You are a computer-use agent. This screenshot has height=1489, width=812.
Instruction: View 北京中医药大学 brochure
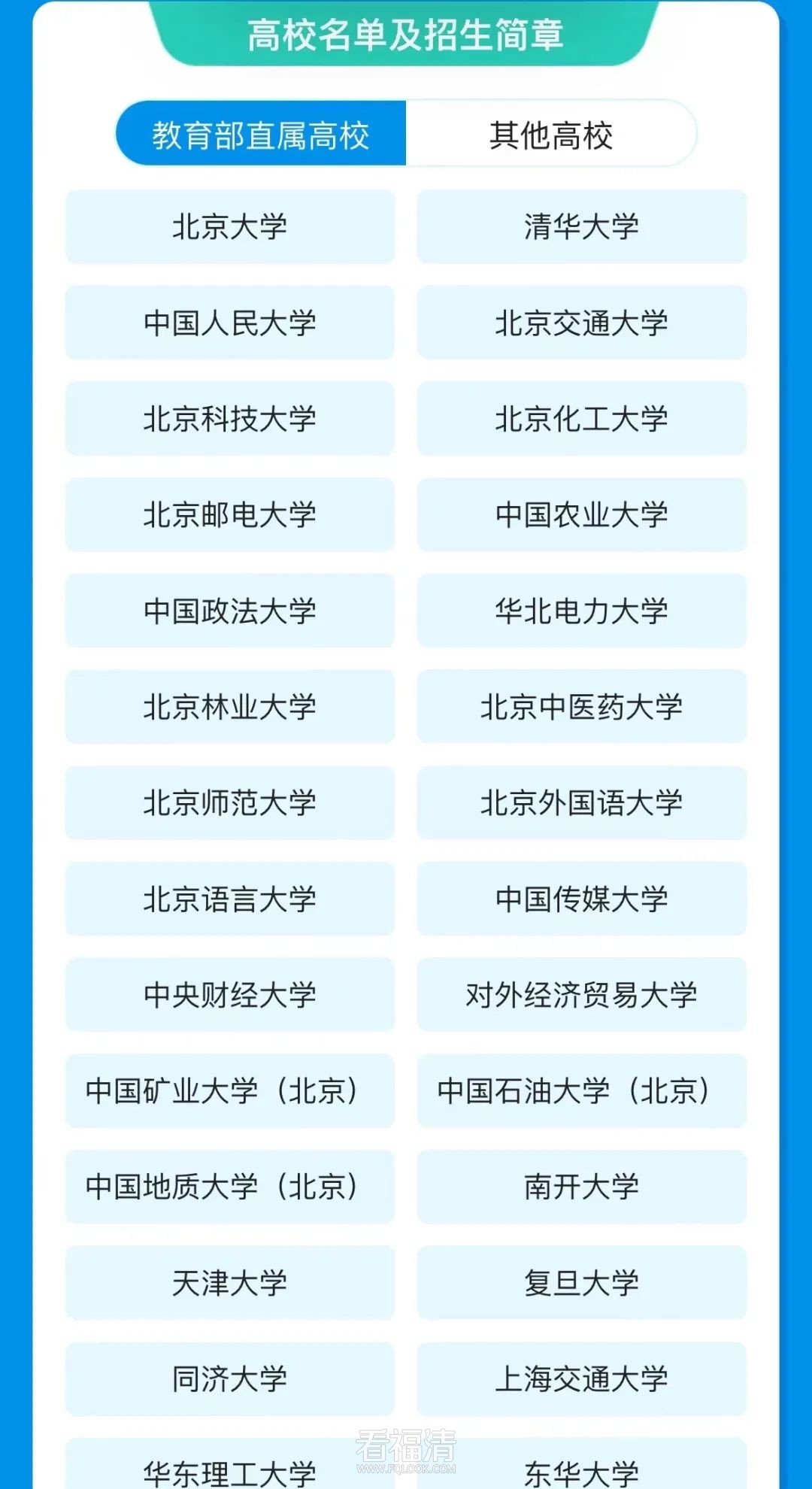pyautogui.click(x=581, y=707)
